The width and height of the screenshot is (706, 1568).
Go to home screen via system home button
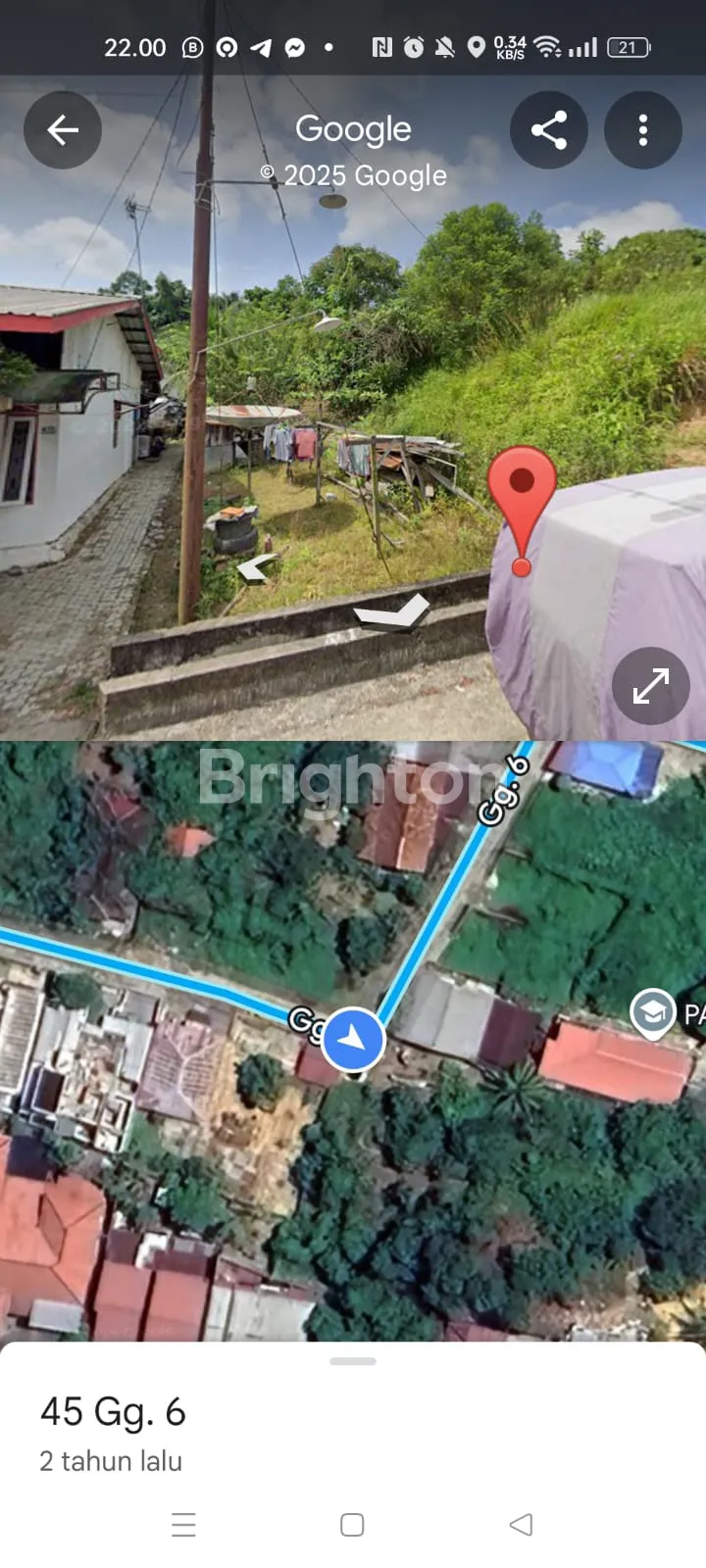click(x=352, y=1525)
